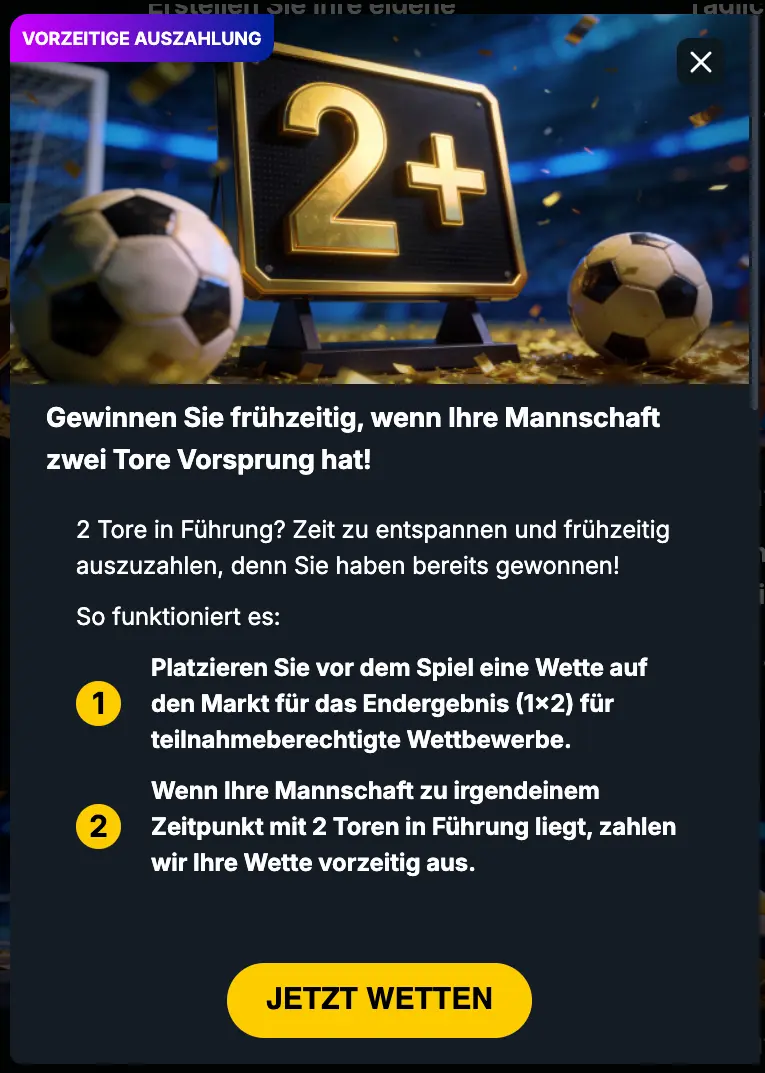The image size is (765, 1073).
Task: Close the early payout promotion popup
Action: coord(701,62)
